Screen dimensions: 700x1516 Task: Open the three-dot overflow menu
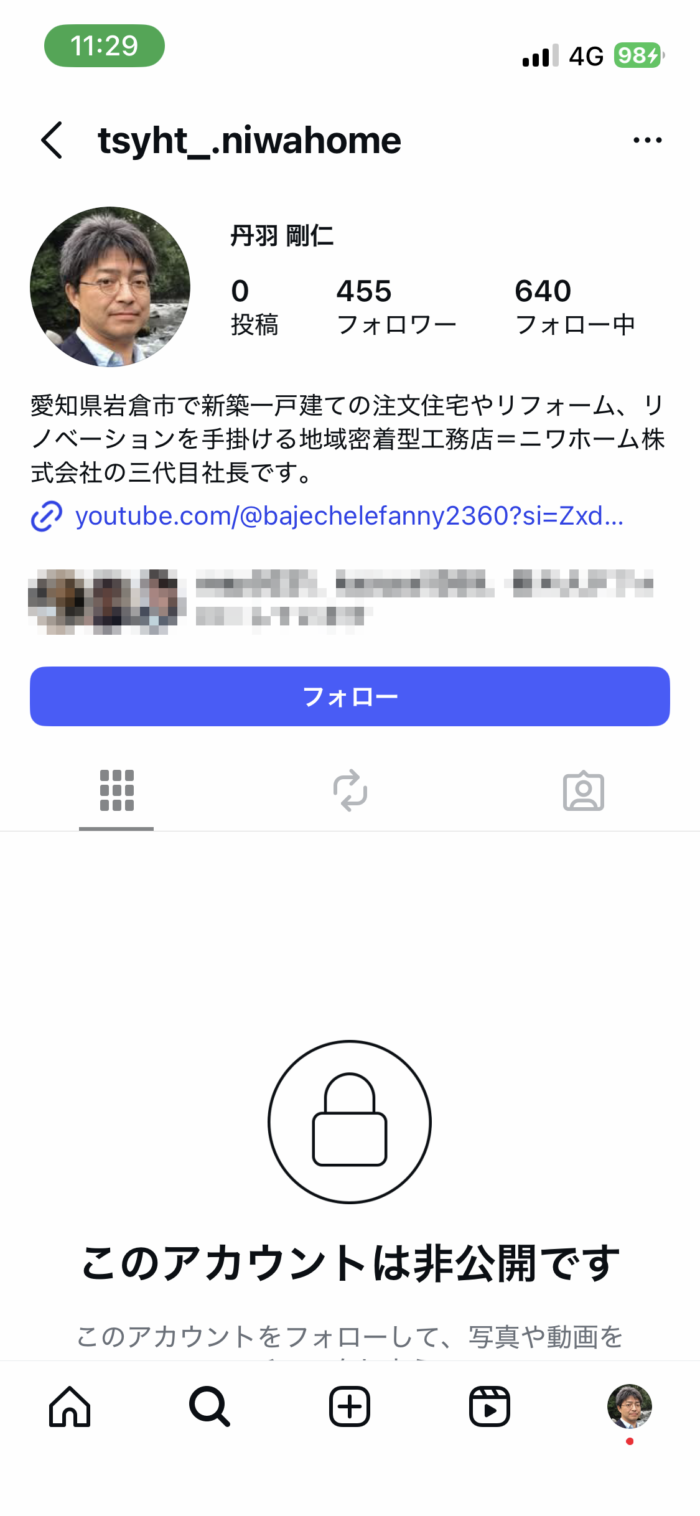point(647,141)
